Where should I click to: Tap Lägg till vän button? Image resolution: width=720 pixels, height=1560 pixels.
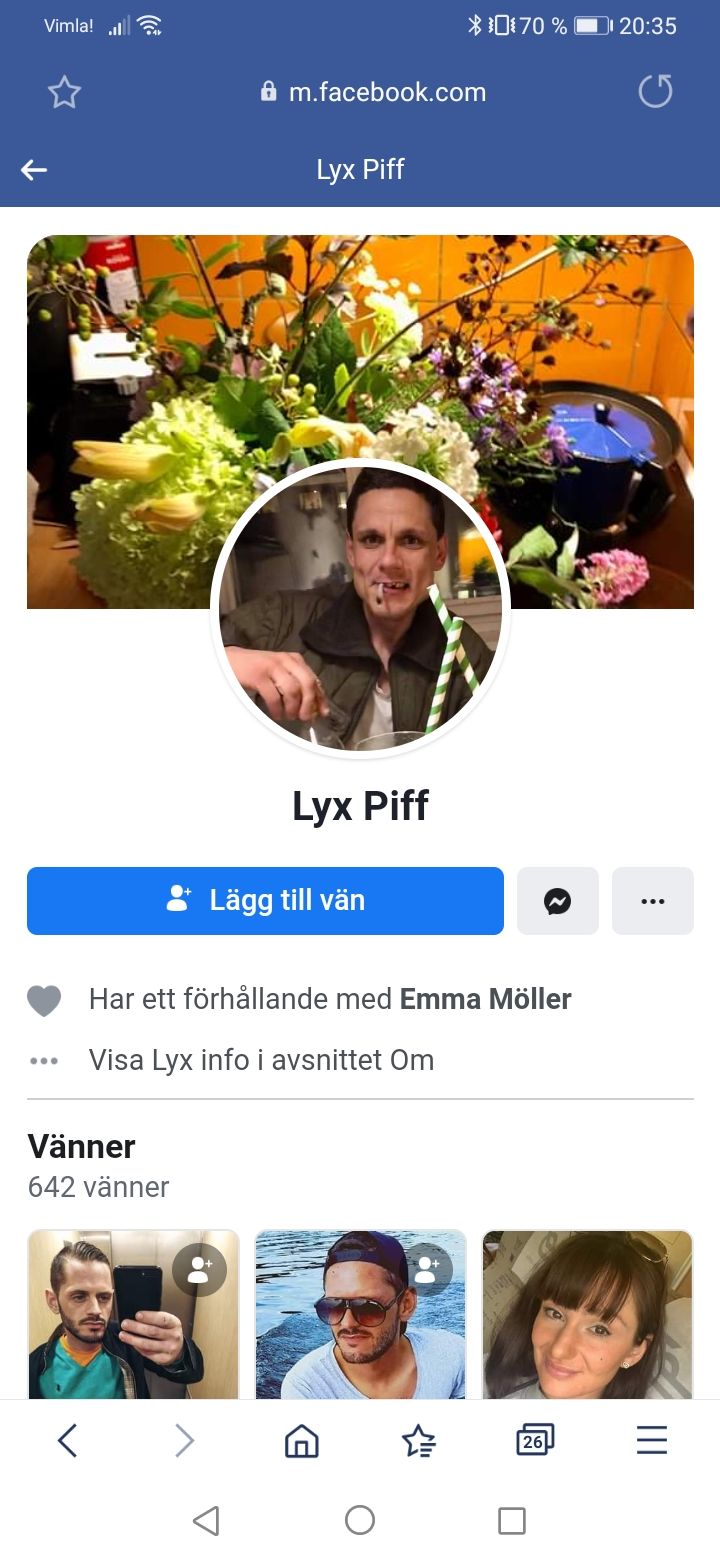tap(265, 901)
